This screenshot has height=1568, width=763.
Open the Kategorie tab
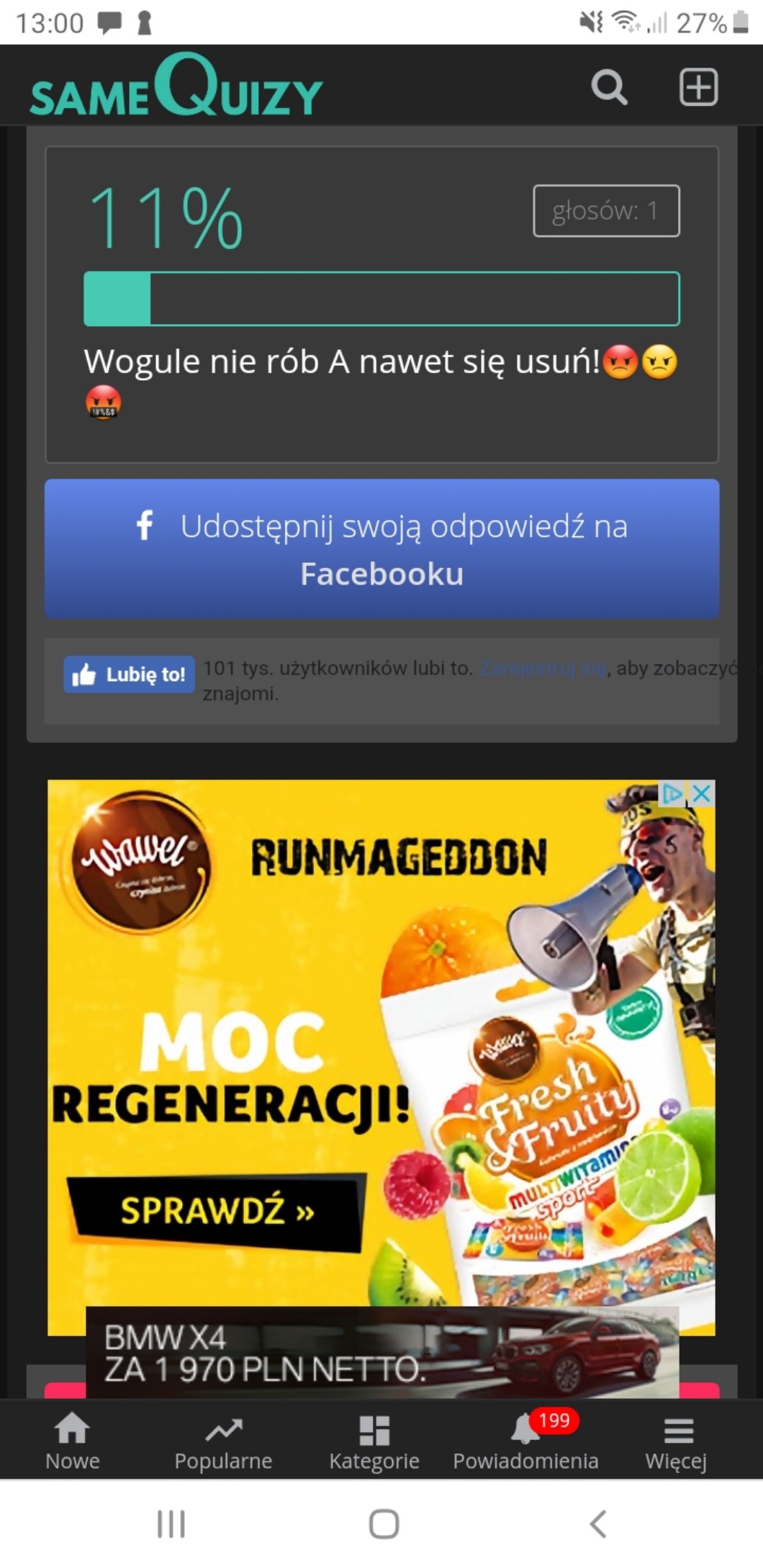point(374,1441)
